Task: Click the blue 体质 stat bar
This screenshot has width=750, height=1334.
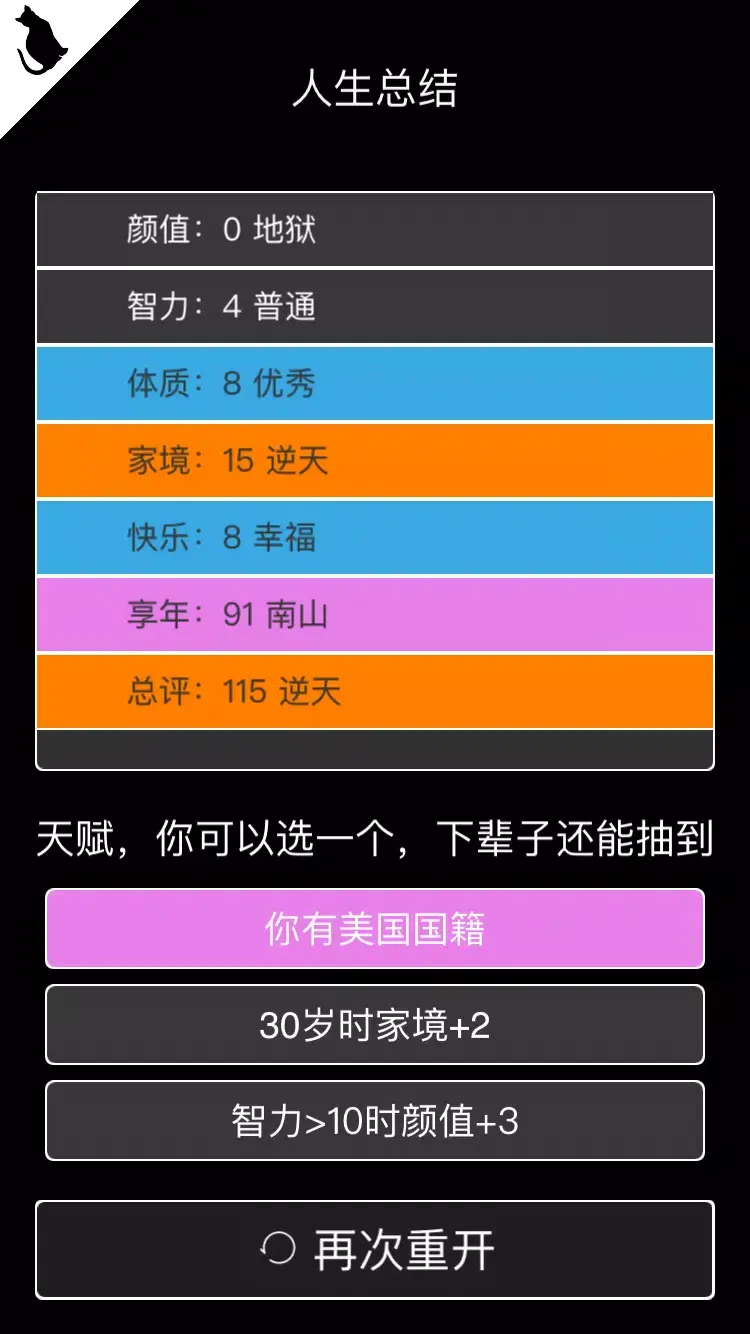Action: (x=374, y=384)
